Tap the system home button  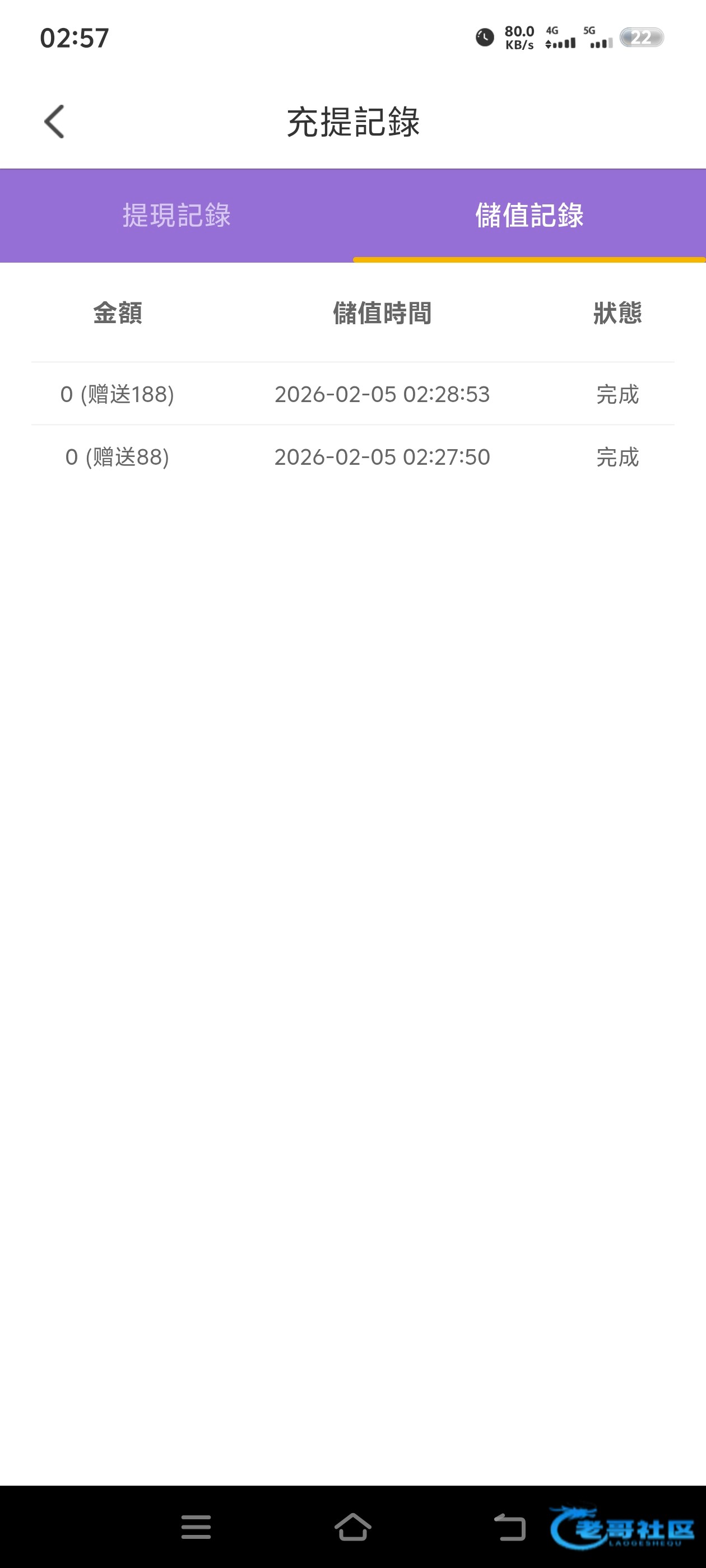(352, 1527)
